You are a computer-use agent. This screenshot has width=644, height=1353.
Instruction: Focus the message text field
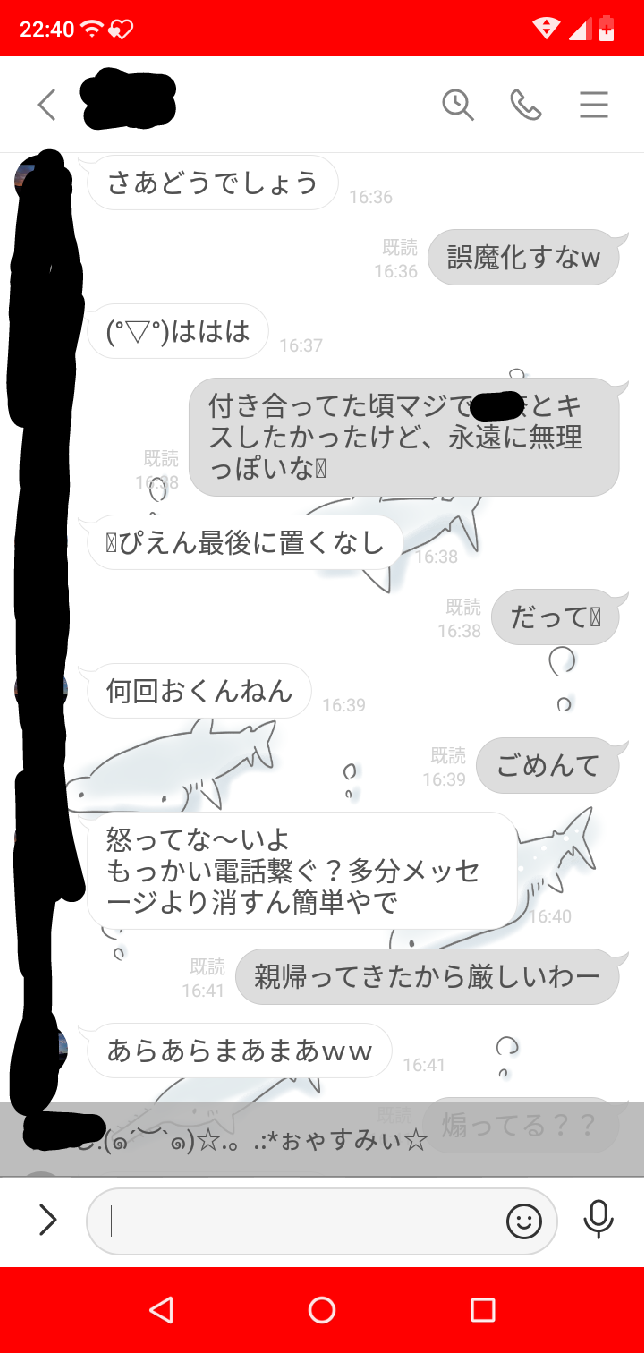298,1220
